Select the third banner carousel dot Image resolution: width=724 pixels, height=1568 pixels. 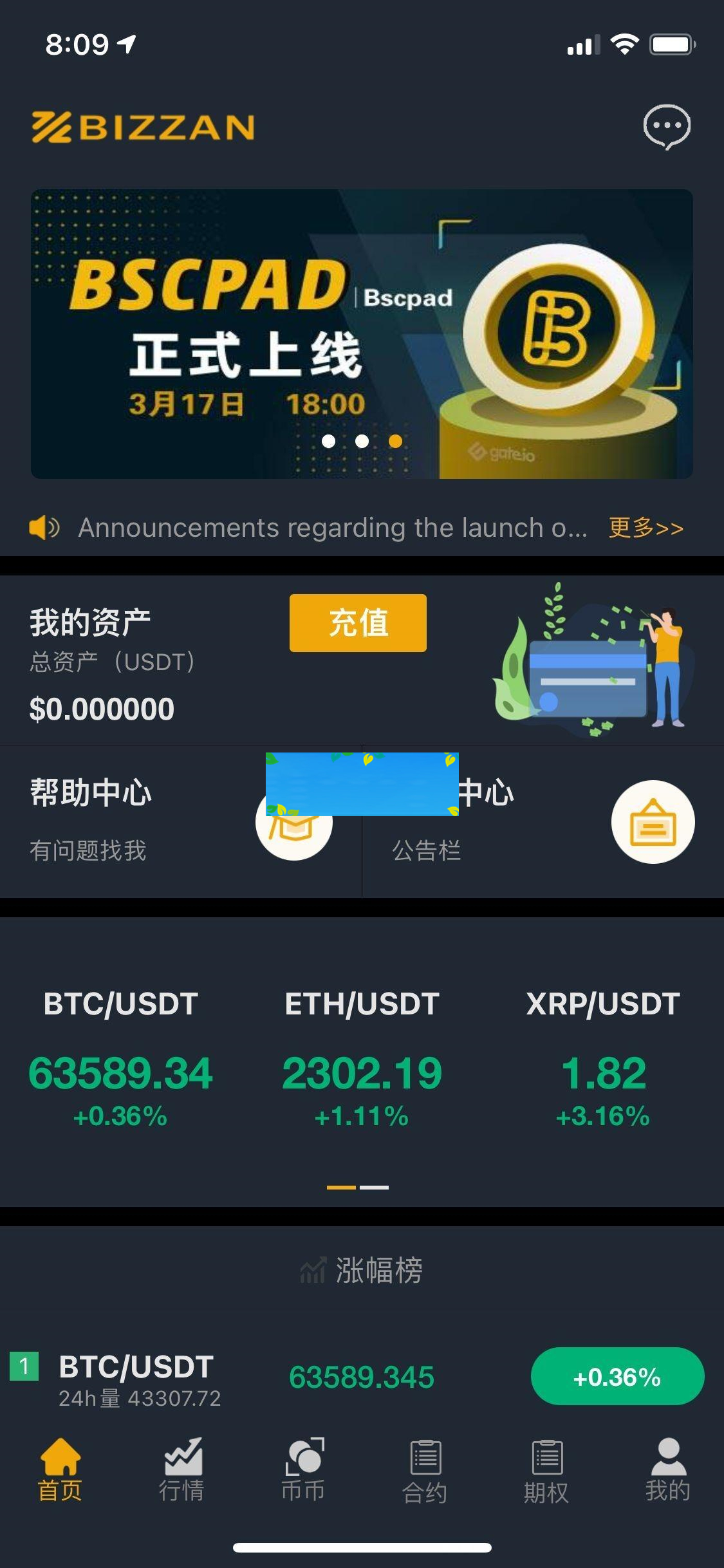[x=394, y=442]
